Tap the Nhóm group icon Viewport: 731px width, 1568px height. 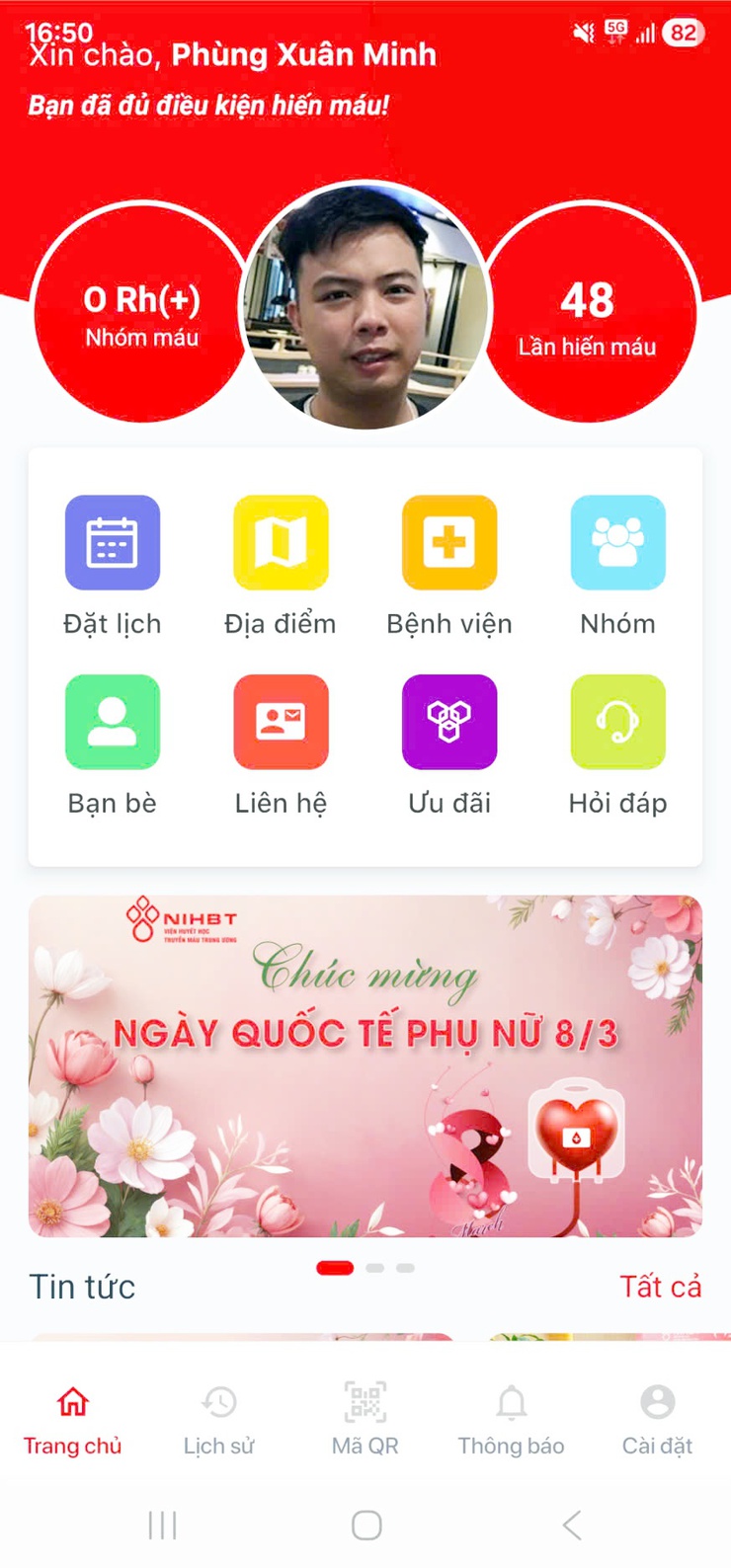coord(617,542)
